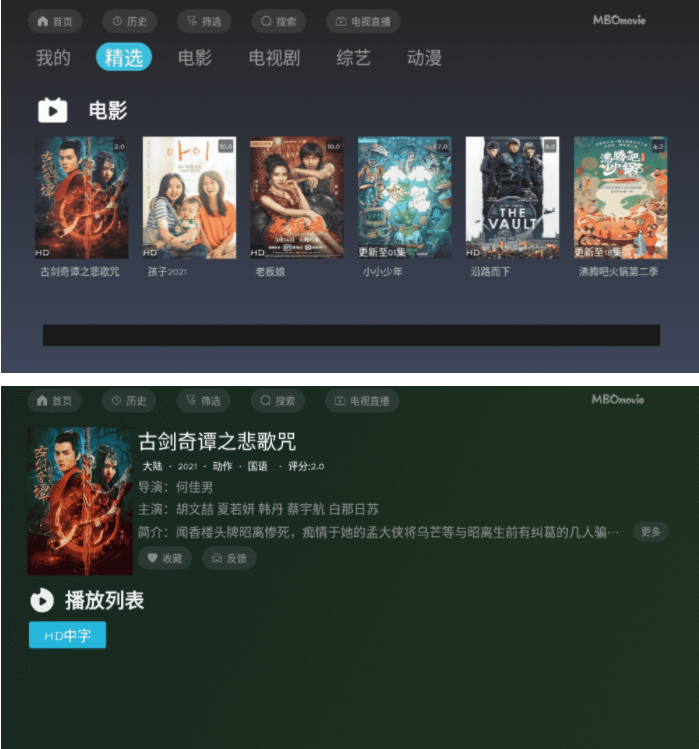Viewport: 699px width, 749px height.
Task: Switch to the 动漫 tab
Action: click(424, 58)
